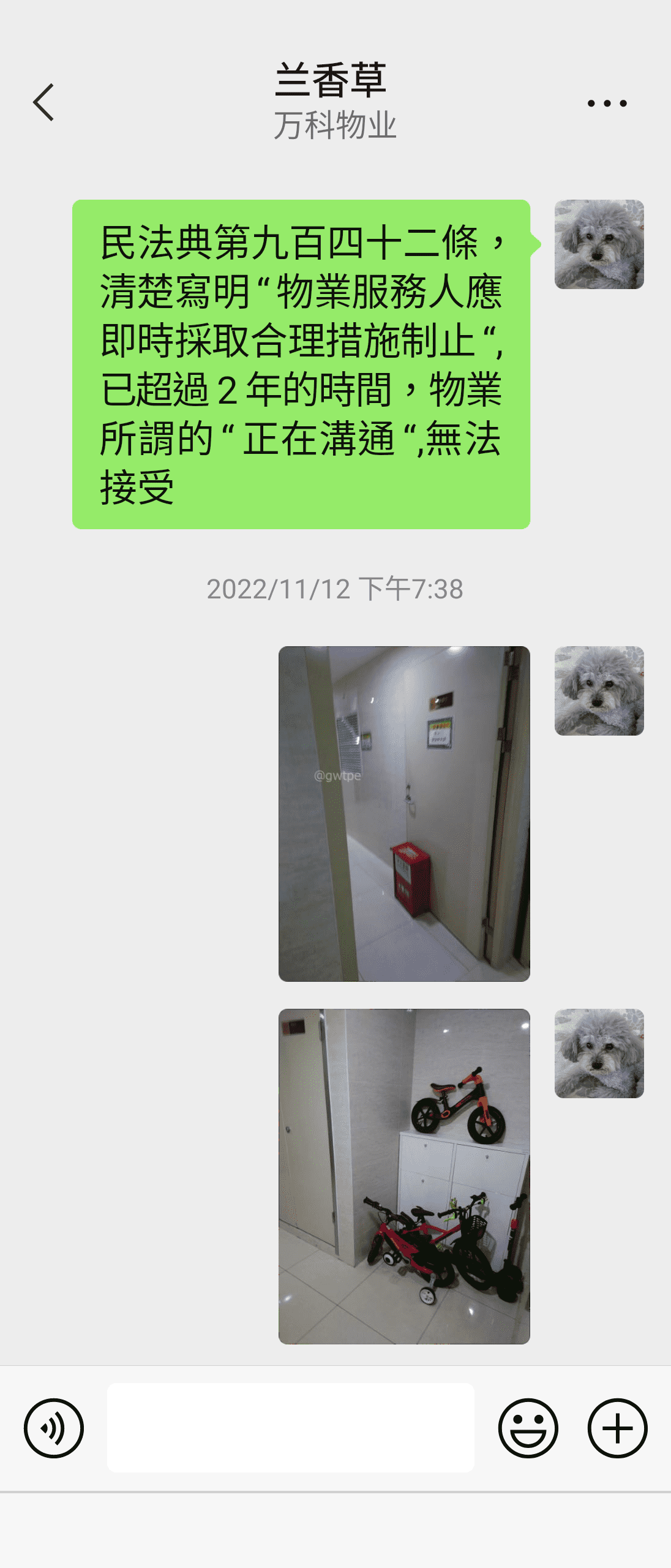Switch to voice message input
The image size is (671, 1568).
tap(54, 1428)
